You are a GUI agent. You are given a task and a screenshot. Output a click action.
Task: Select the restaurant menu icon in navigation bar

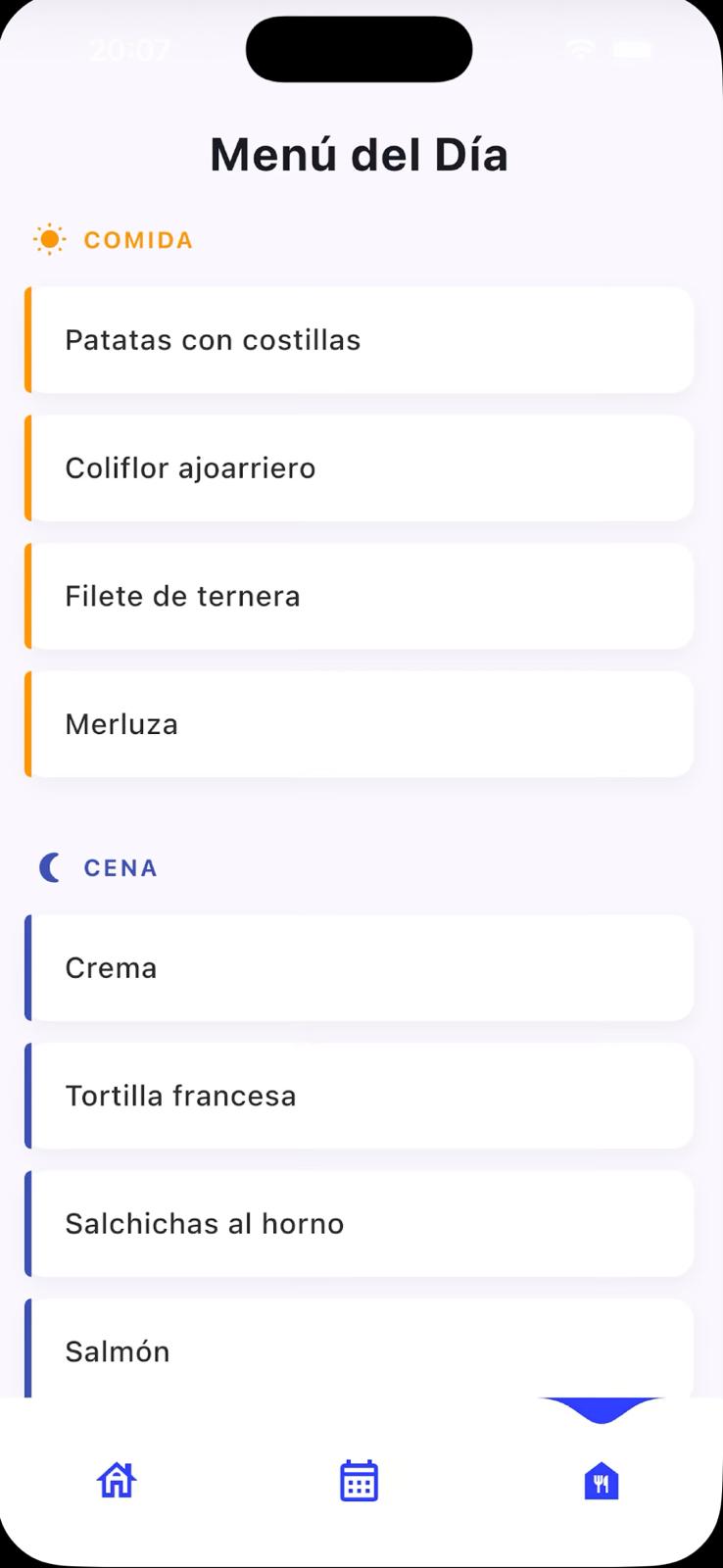[x=601, y=1480]
